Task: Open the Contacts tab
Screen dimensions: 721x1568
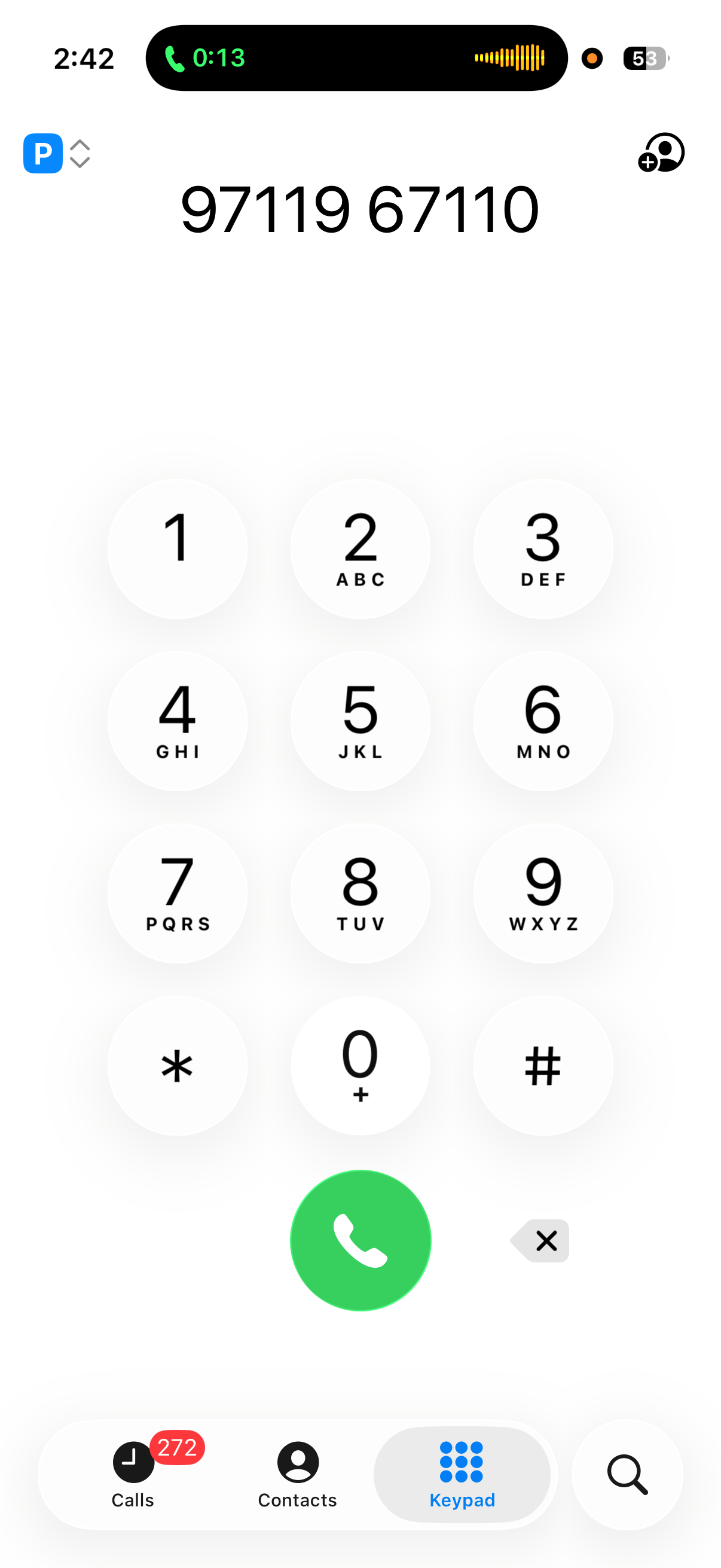Action: tap(297, 1474)
